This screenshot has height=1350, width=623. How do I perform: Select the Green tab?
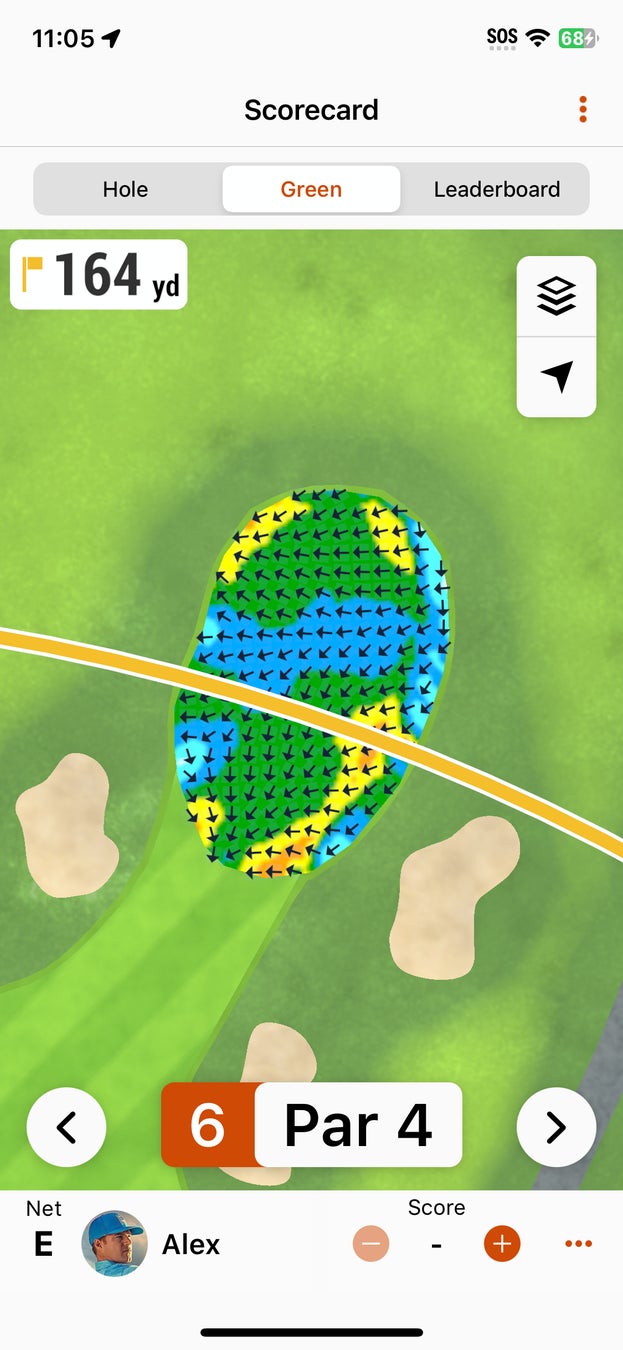[x=311, y=189]
